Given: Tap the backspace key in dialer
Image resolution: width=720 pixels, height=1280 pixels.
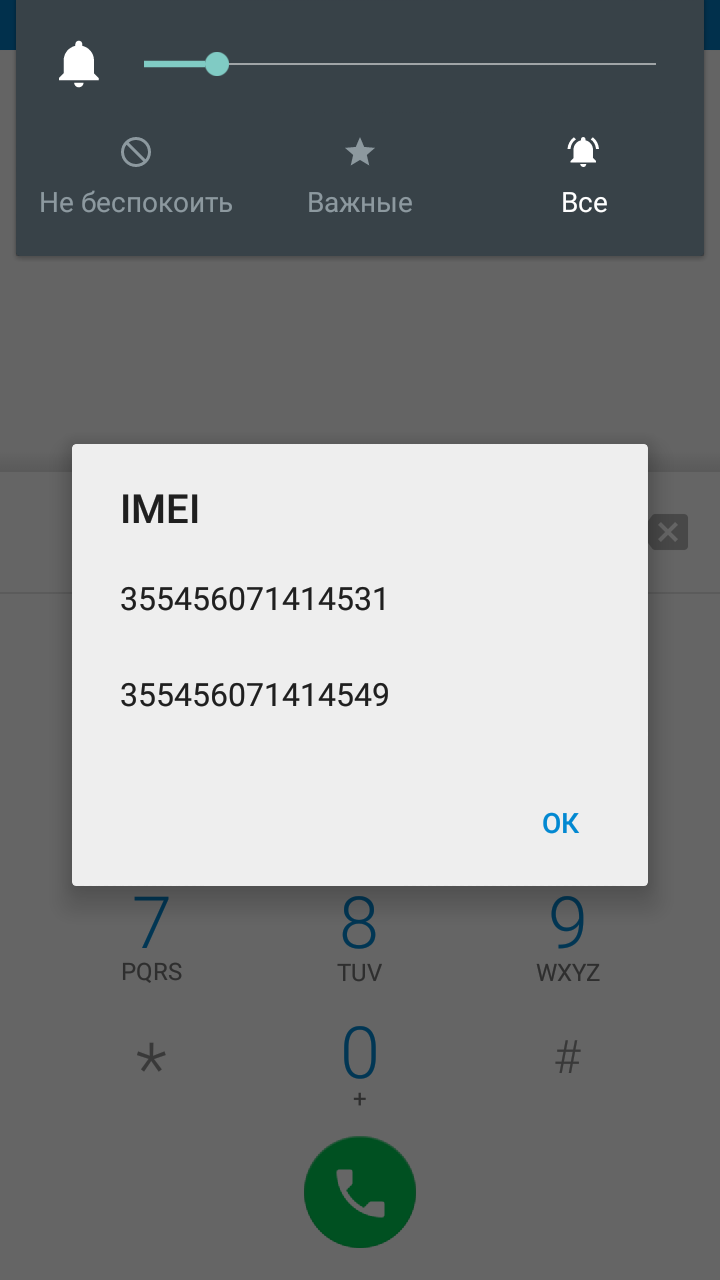Looking at the screenshot, I should coord(668,532).
